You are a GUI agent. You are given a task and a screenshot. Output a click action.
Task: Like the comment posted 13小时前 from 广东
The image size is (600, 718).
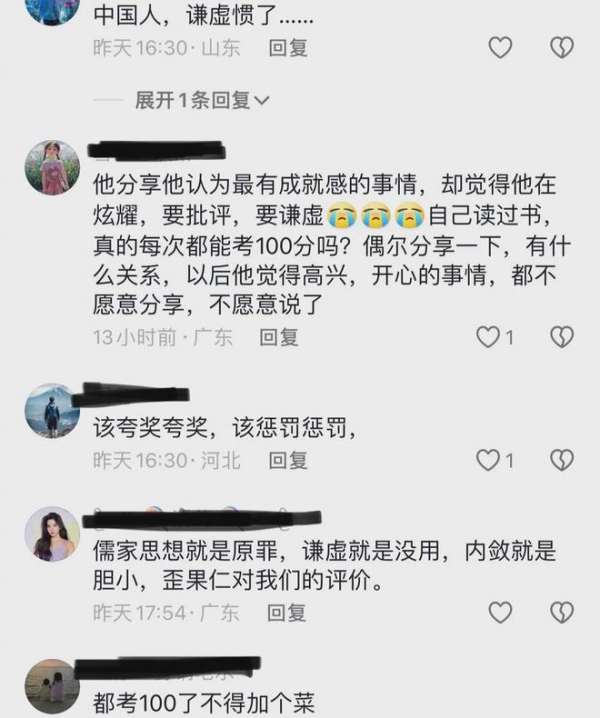click(x=488, y=337)
